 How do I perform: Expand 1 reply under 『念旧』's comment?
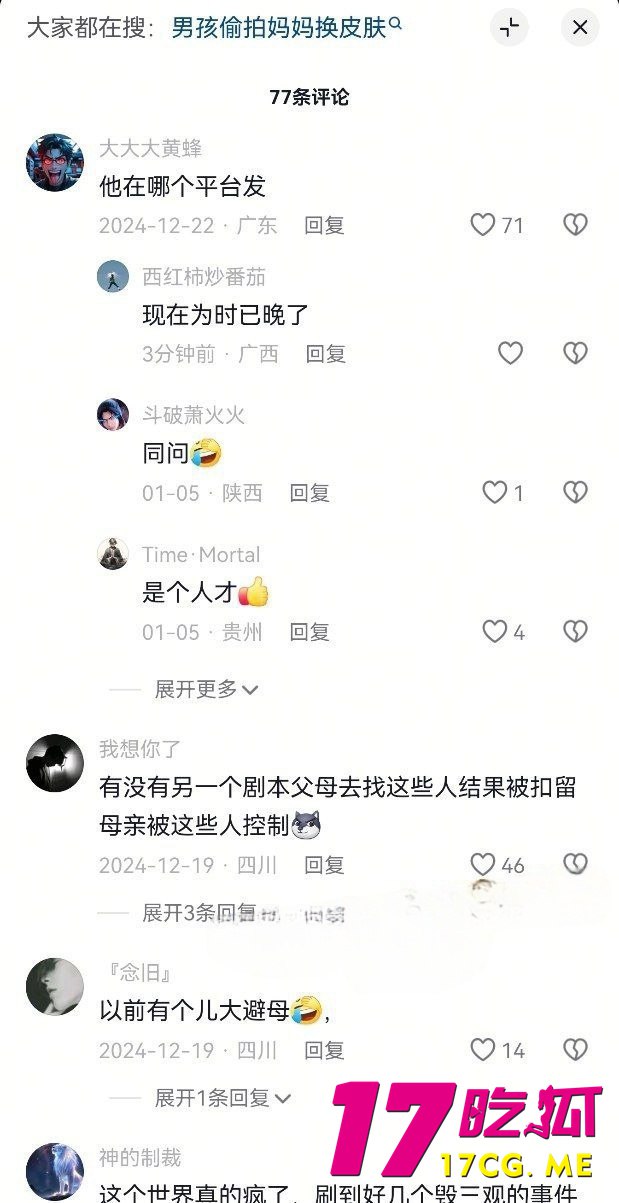click(x=222, y=1098)
